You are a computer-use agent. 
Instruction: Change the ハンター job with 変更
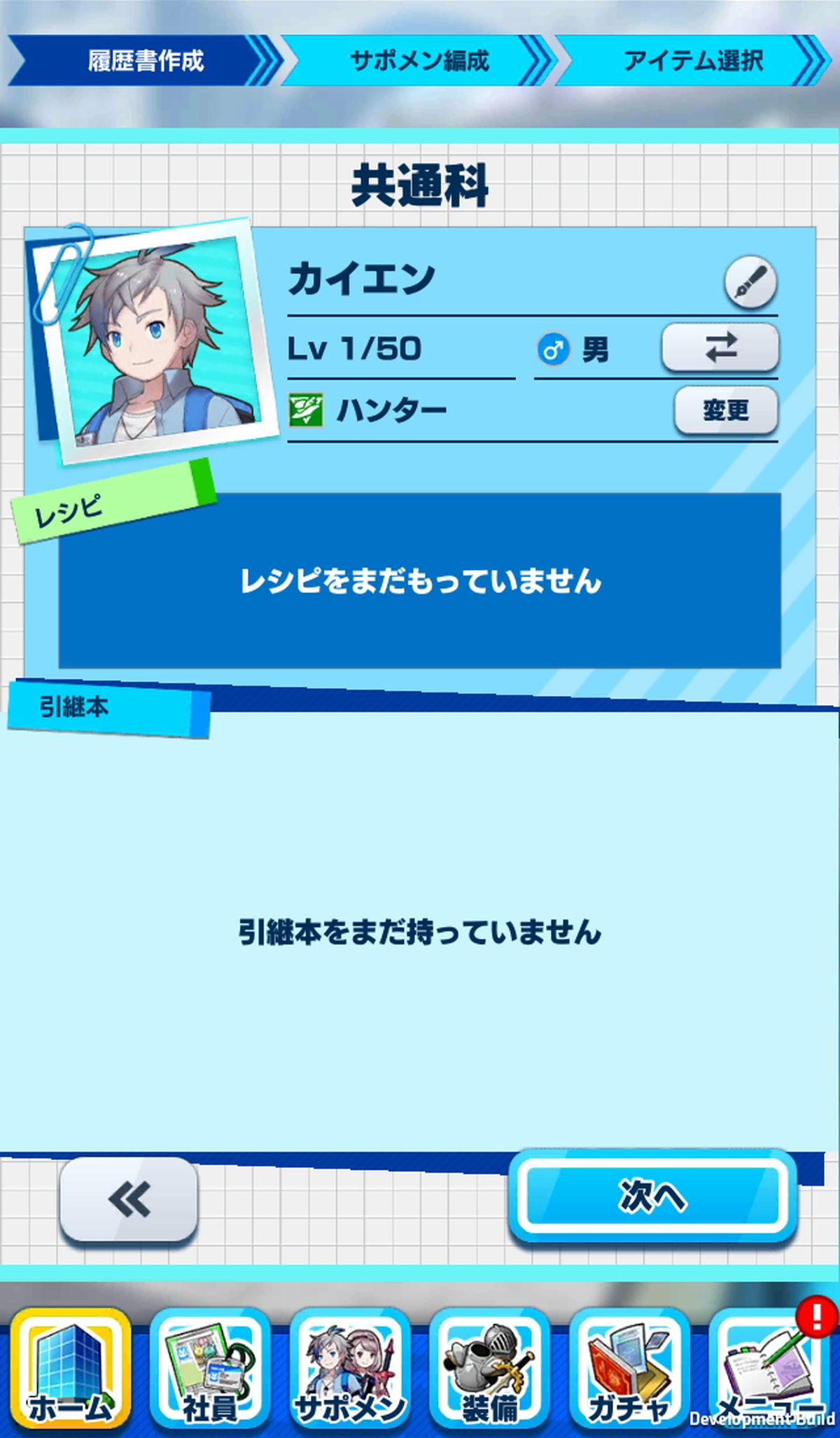[726, 410]
